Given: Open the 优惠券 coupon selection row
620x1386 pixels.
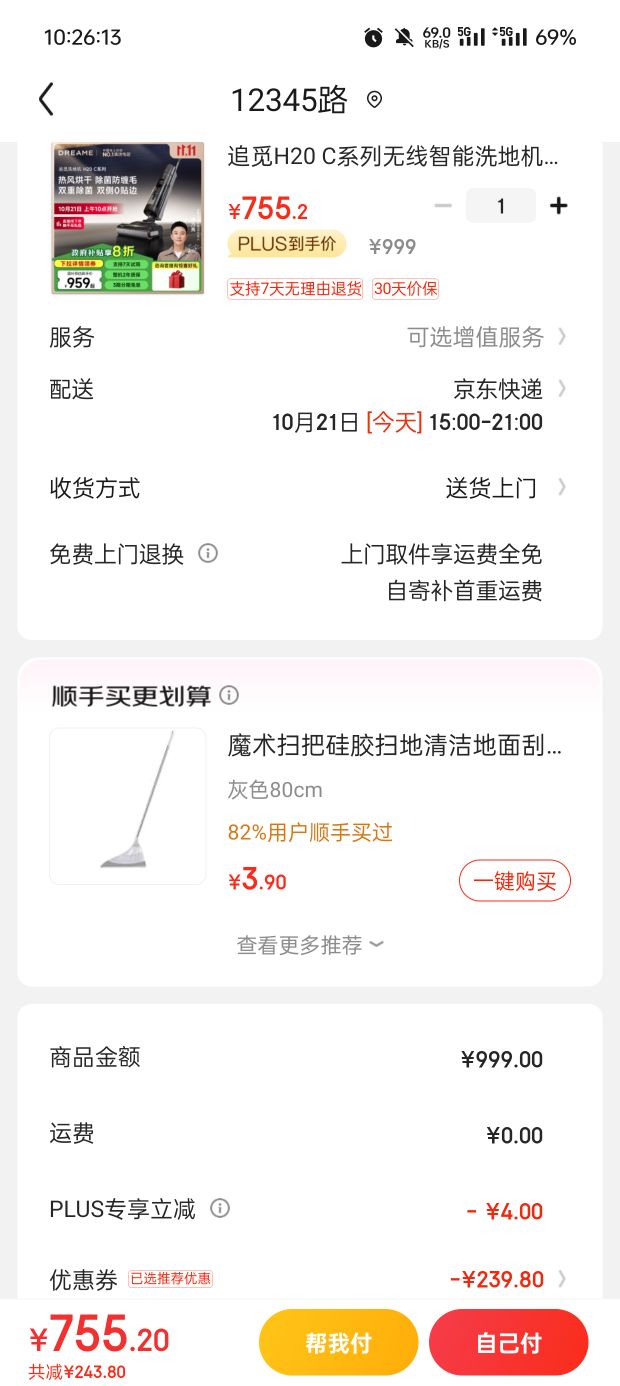Looking at the screenshot, I should [310, 1279].
